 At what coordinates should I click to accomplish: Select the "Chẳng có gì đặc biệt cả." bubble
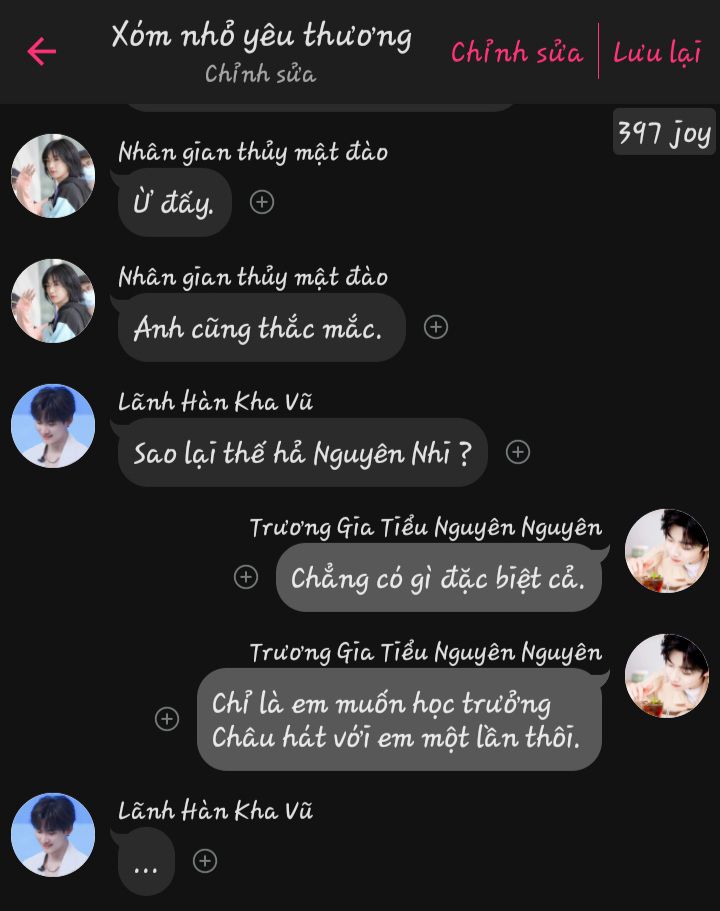click(x=438, y=578)
